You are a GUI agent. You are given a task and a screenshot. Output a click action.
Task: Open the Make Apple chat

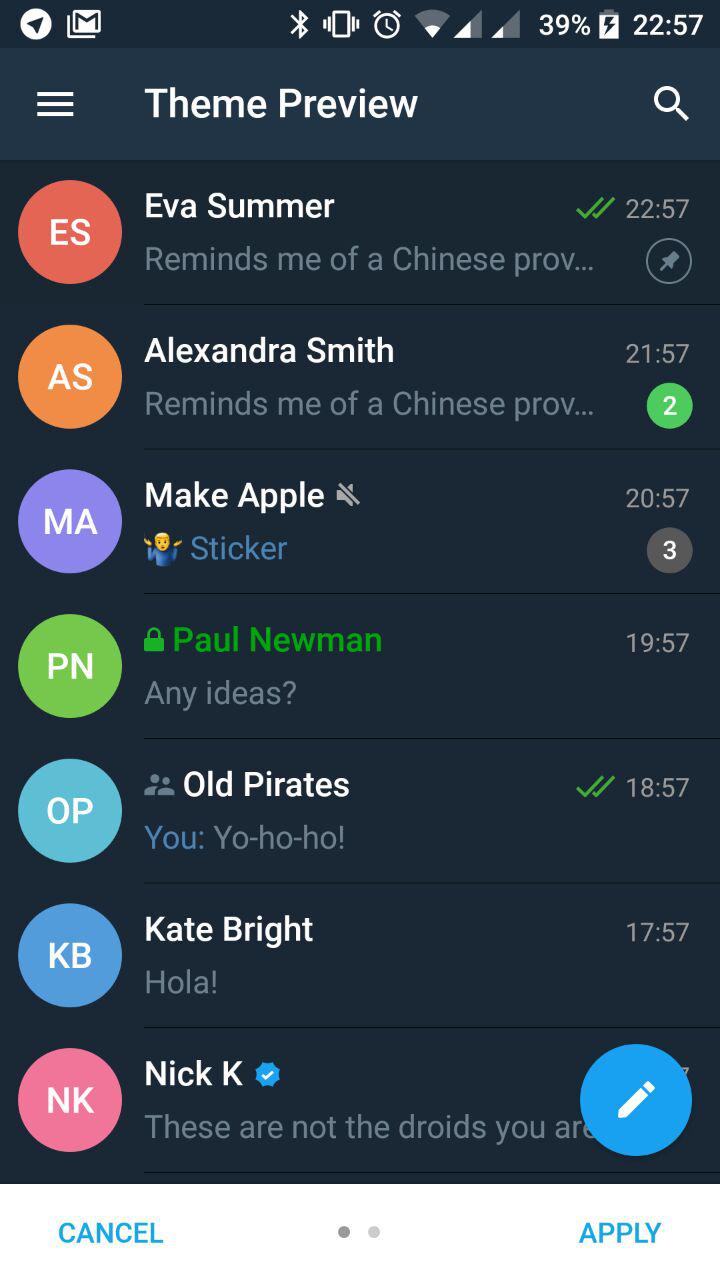tap(360, 522)
